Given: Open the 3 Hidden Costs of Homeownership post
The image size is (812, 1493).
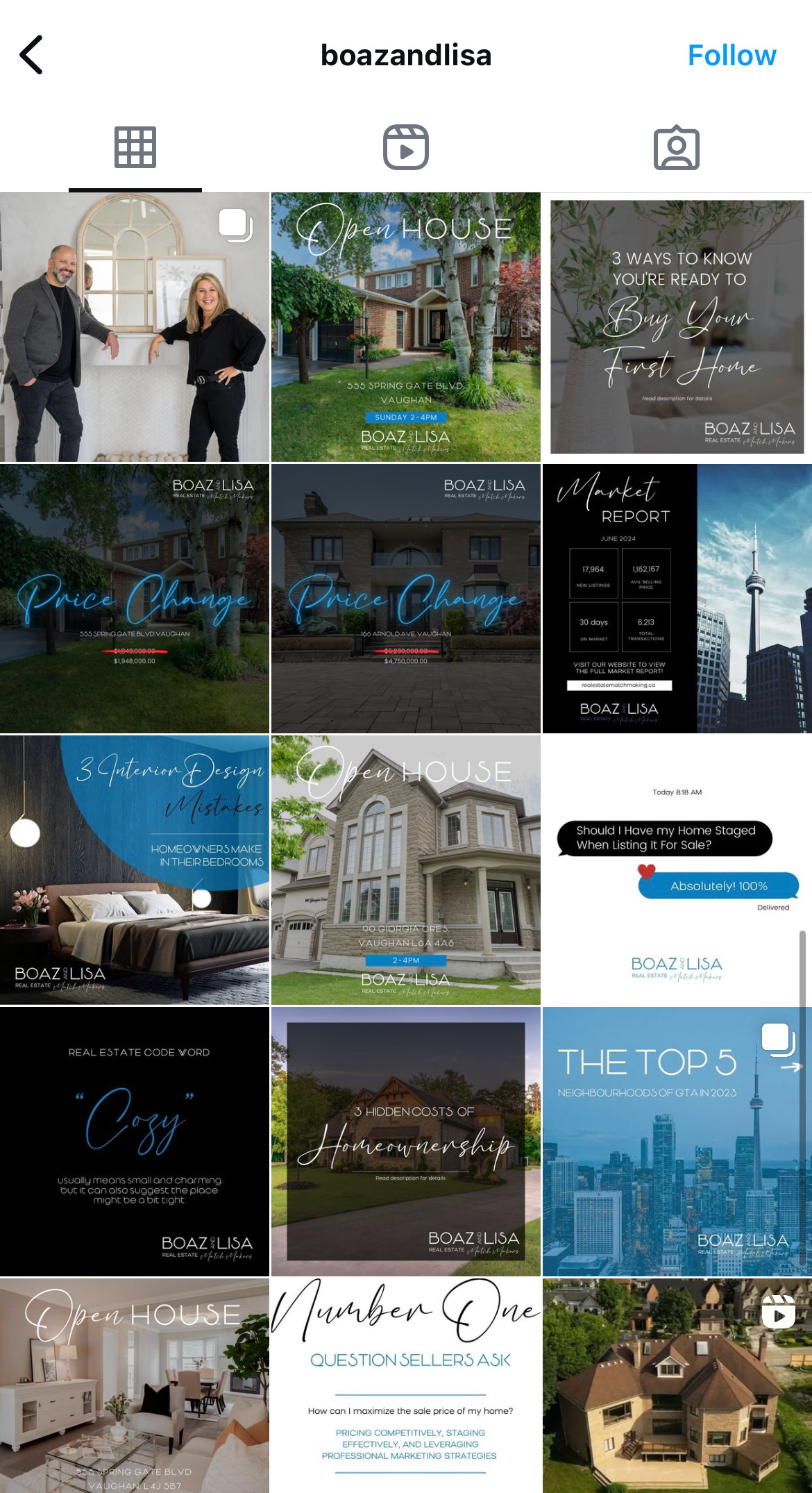Looking at the screenshot, I should click(406, 1142).
